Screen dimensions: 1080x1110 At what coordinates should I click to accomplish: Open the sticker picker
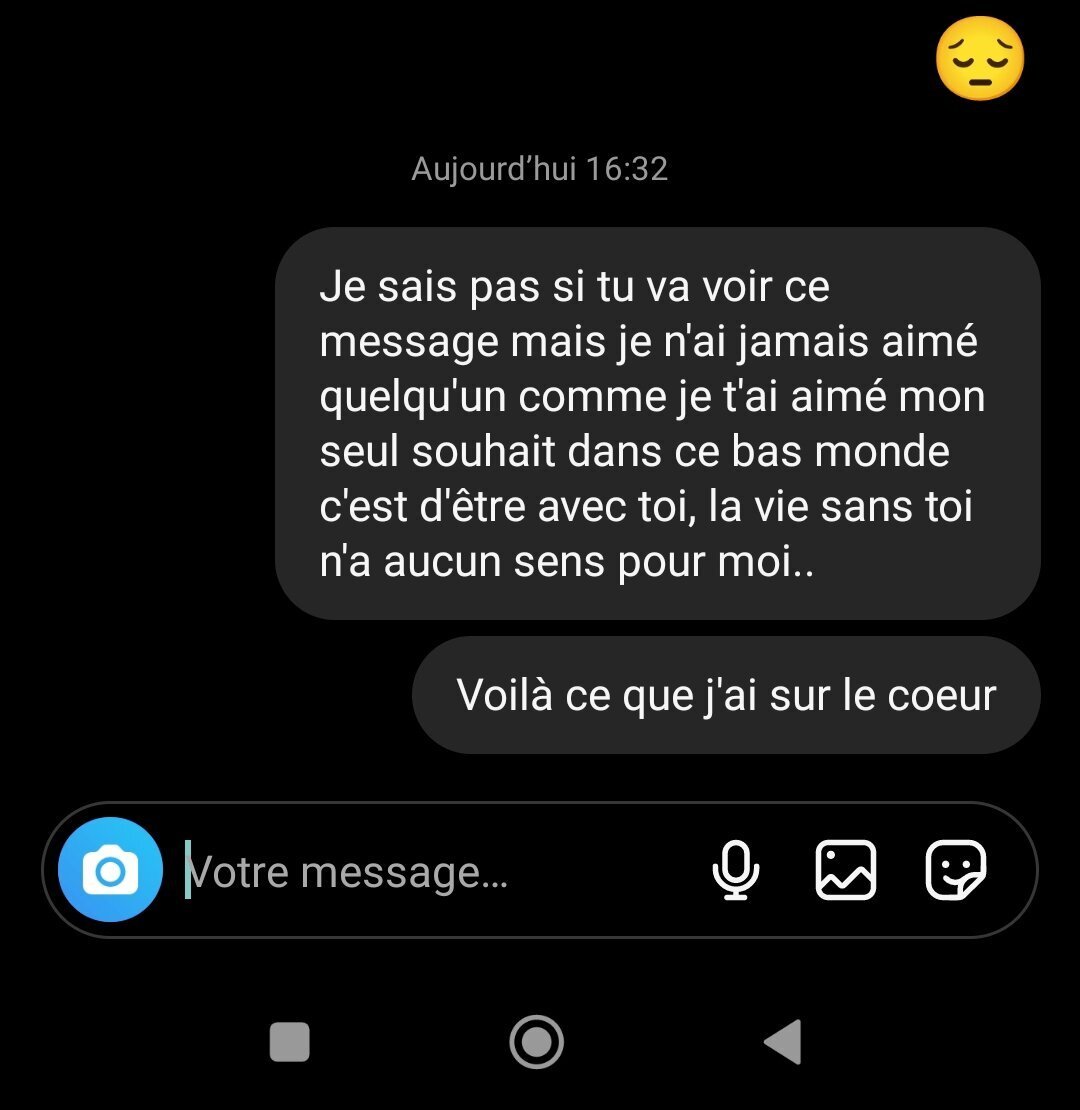click(x=956, y=870)
